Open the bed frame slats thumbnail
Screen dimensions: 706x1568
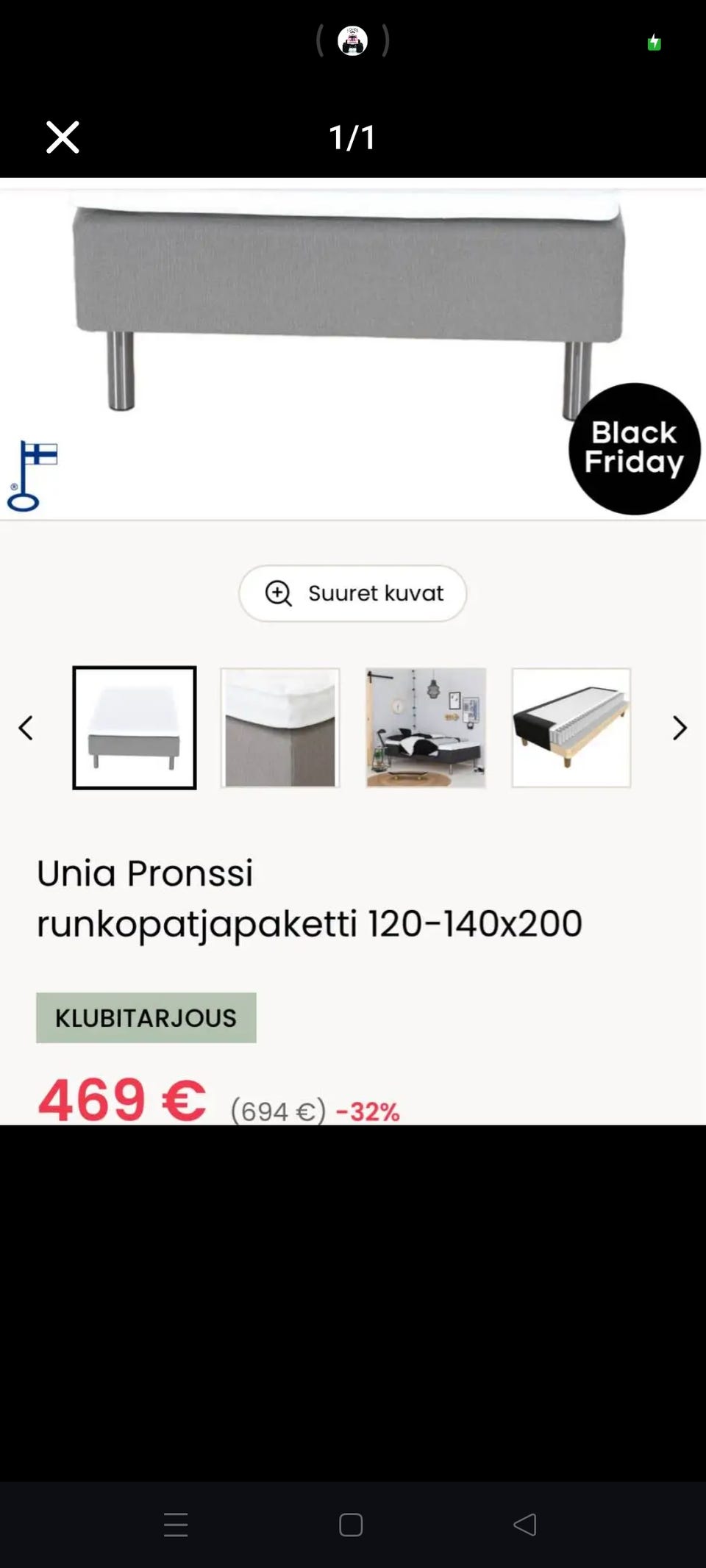pyautogui.click(x=571, y=728)
